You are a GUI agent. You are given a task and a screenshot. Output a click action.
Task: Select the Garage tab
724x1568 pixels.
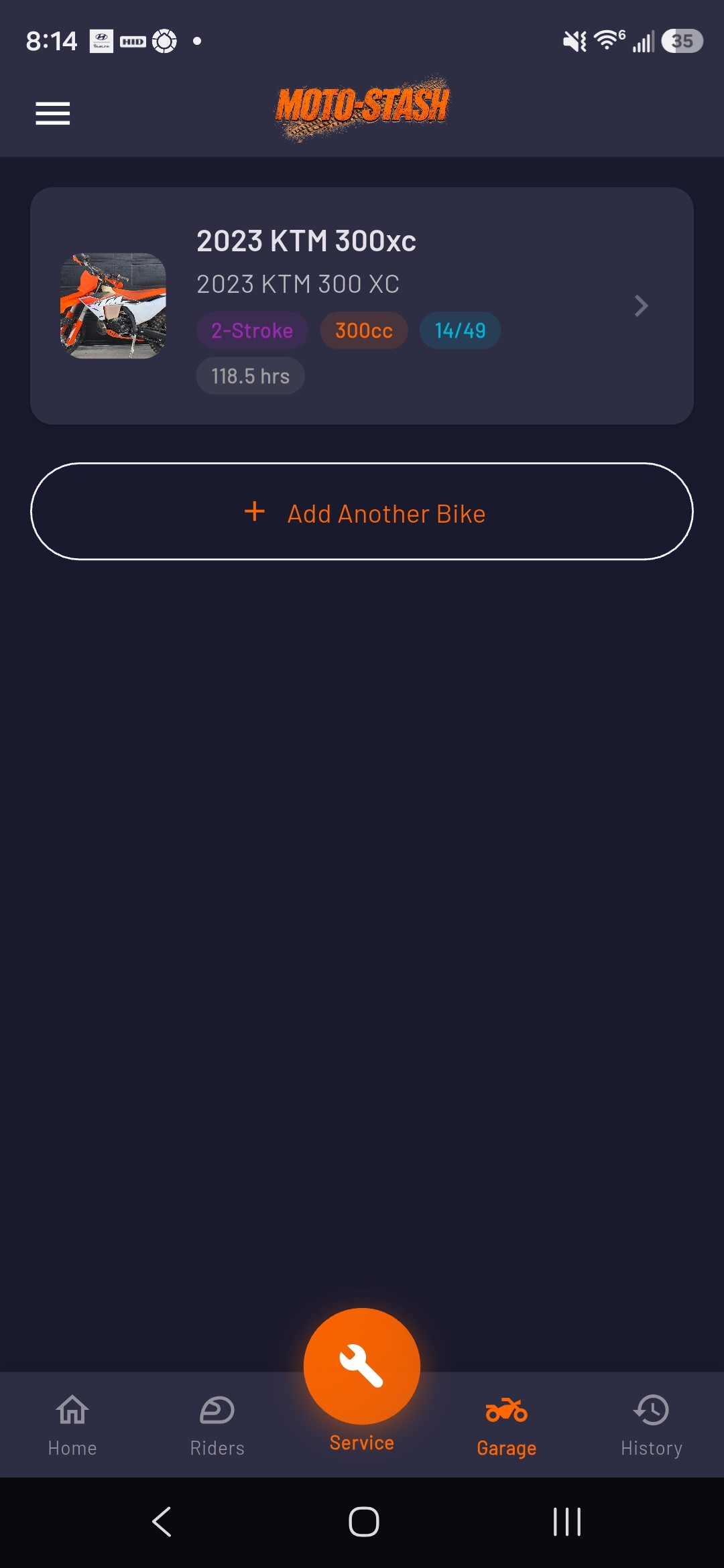click(x=507, y=1425)
